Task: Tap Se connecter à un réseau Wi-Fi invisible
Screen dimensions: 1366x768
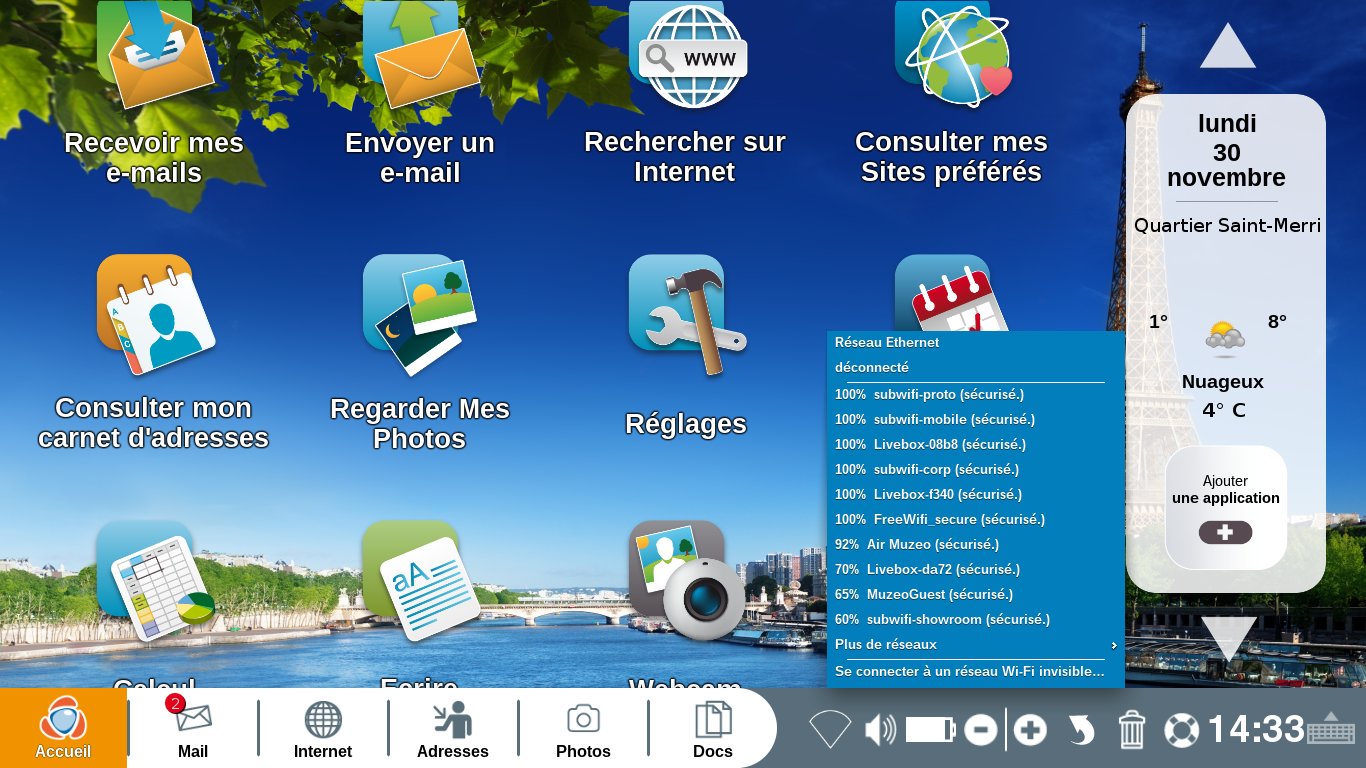Action: tap(969, 672)
